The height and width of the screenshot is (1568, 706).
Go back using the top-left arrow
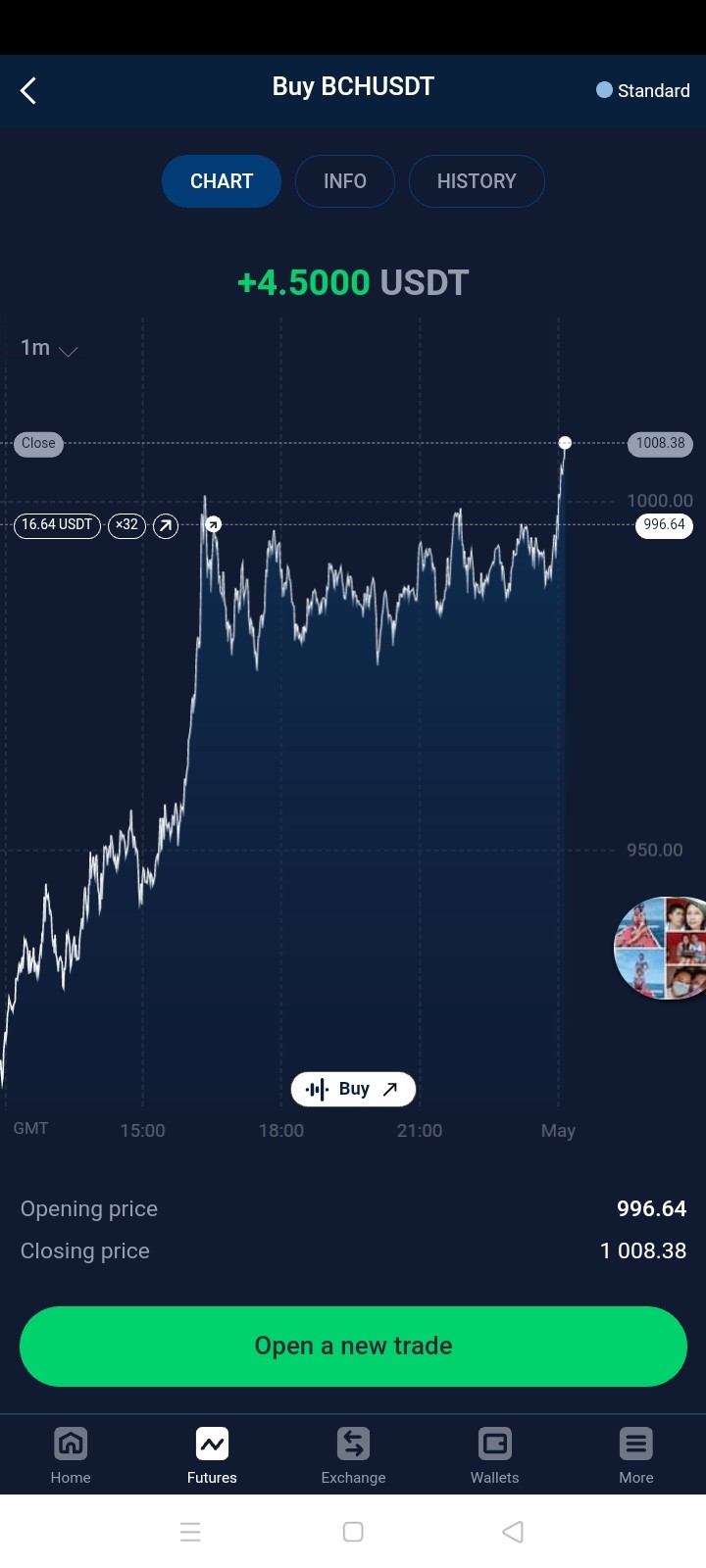point(28,91)
